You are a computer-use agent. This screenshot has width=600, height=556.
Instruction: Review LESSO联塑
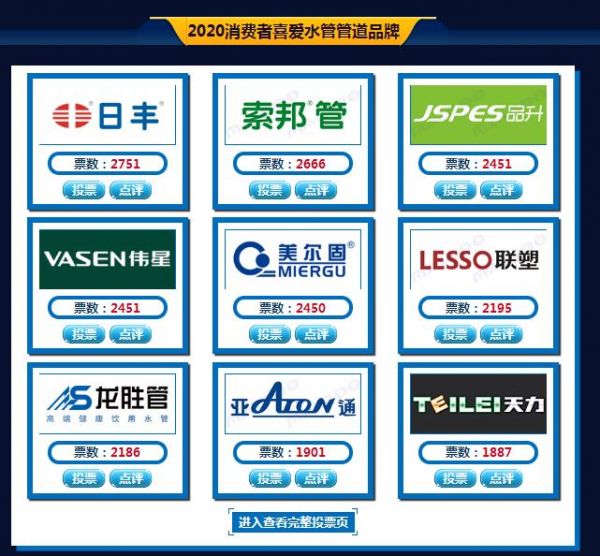point(501,334)
